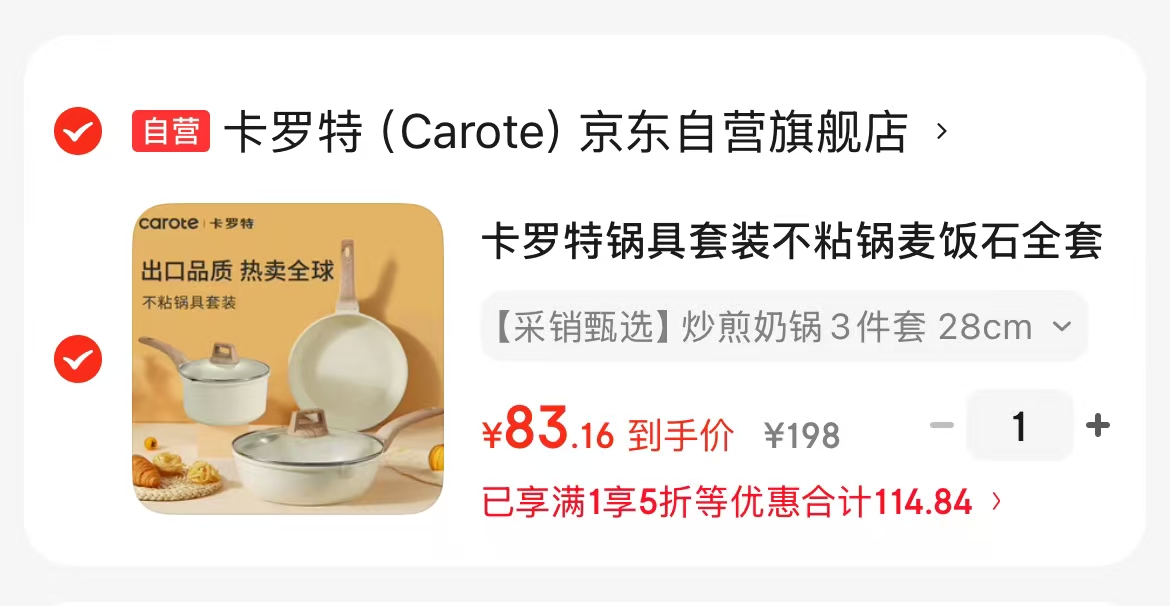Increase quantity with the plus button

1098,426
